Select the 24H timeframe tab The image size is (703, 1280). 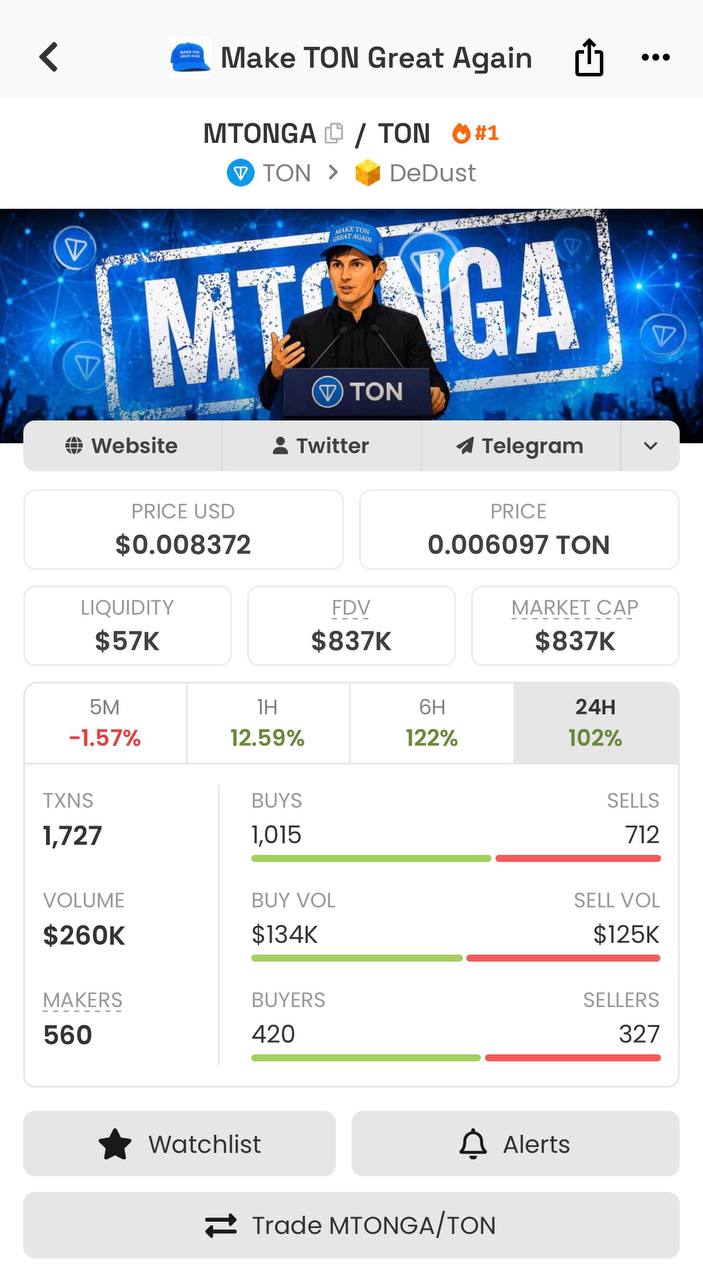coord(596,723)
